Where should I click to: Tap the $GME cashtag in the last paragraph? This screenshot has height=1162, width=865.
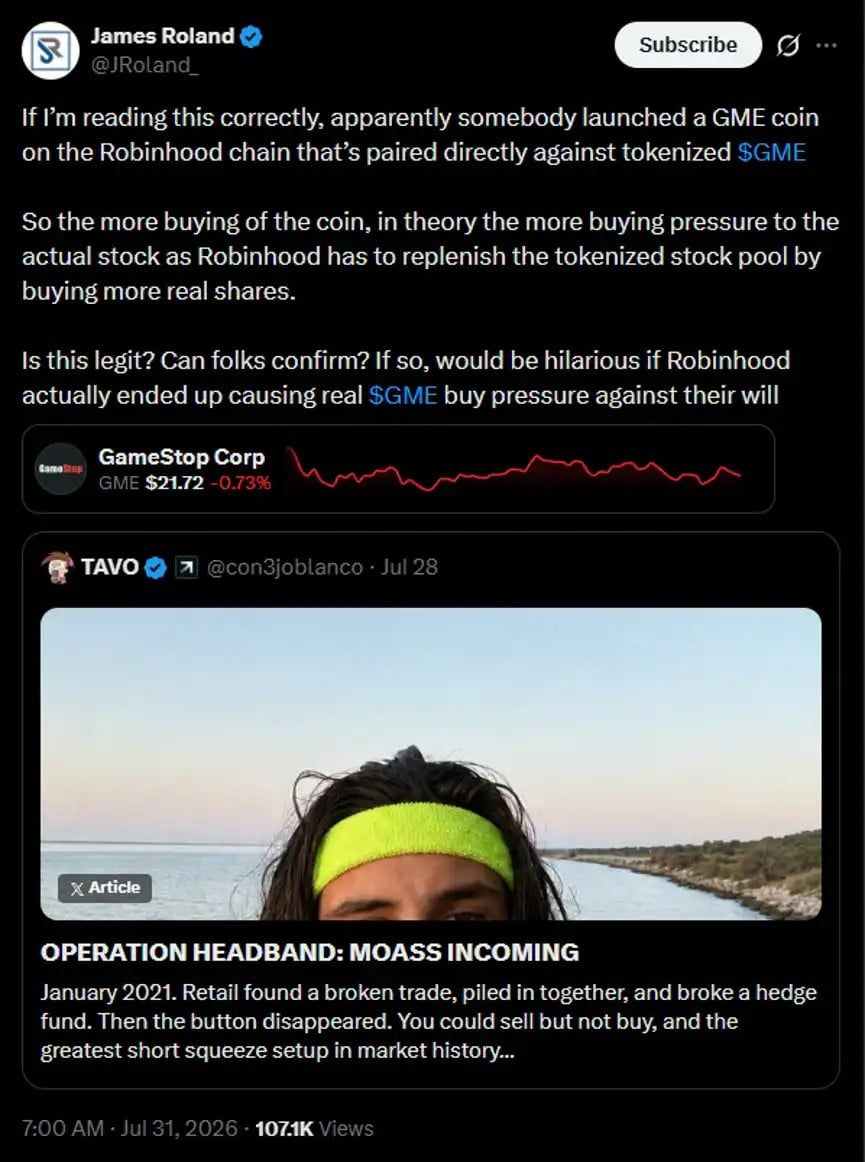pyautogui.click(x=402, y=394)
